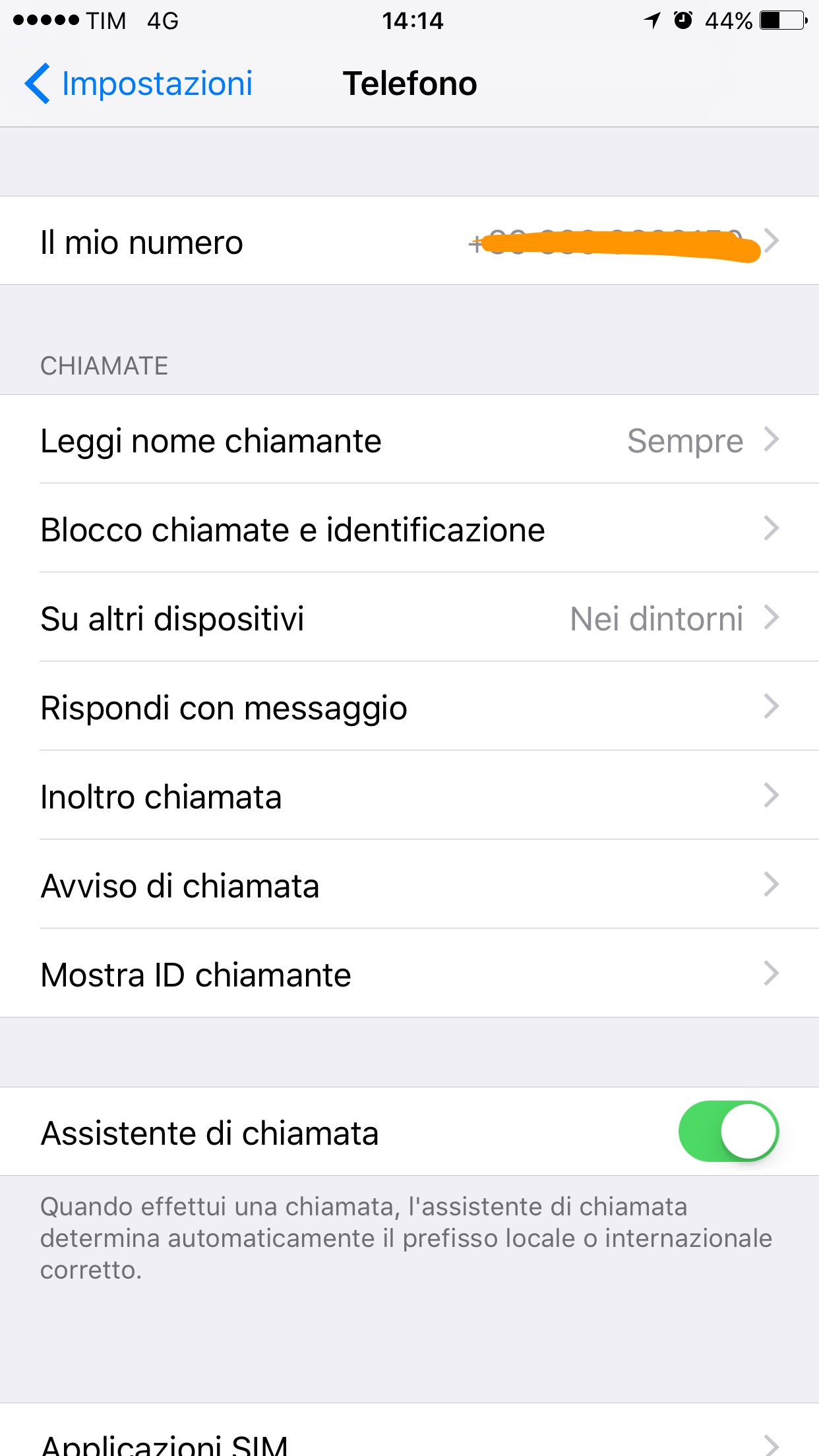This screenshot has height=1456, width=819.
Task: Open Mostra ID chiamante
Action: pyautogui.click(x=409, y=975)
